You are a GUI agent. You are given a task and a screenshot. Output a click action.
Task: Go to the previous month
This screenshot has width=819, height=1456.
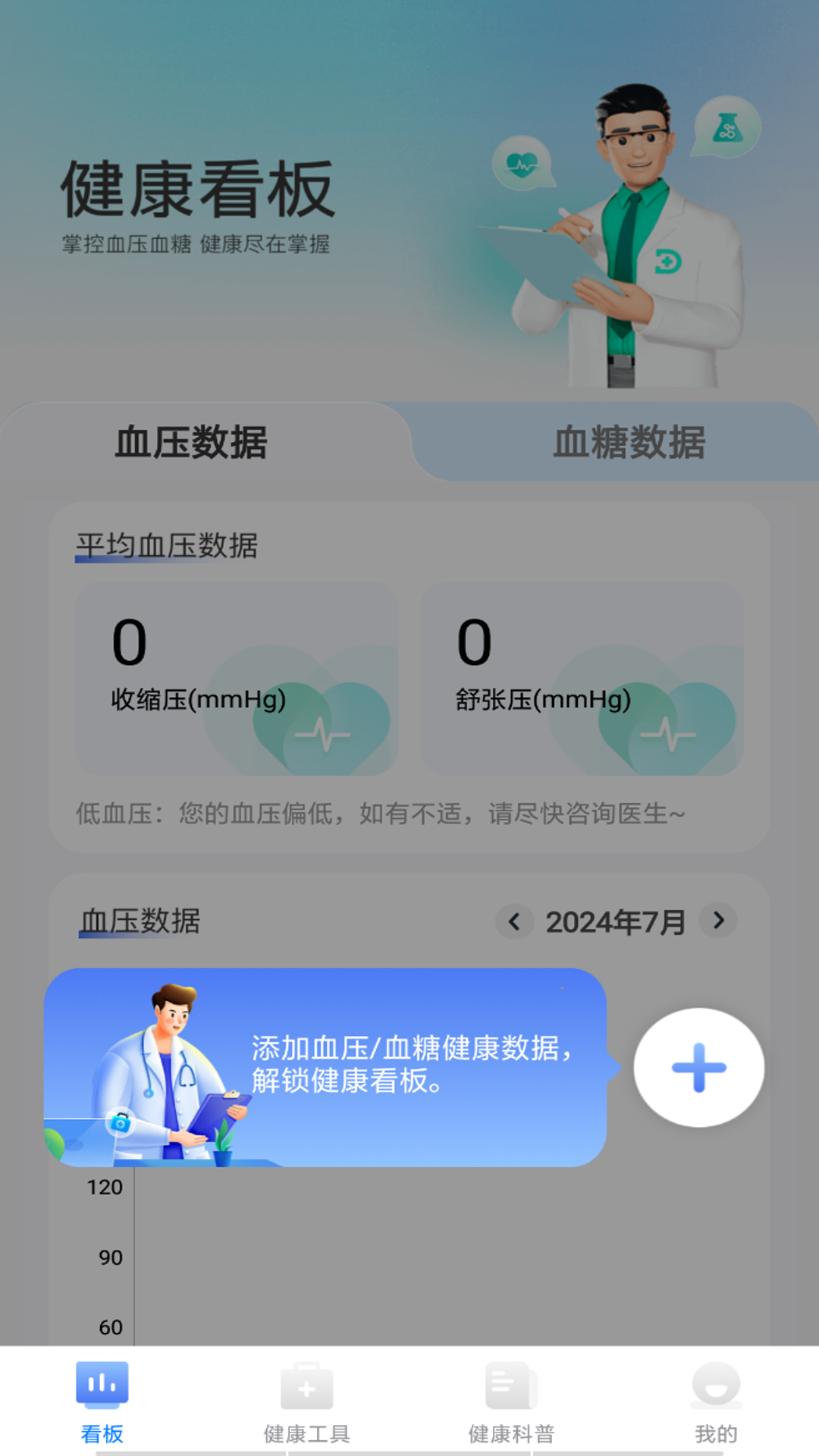(x=514, y=921)
